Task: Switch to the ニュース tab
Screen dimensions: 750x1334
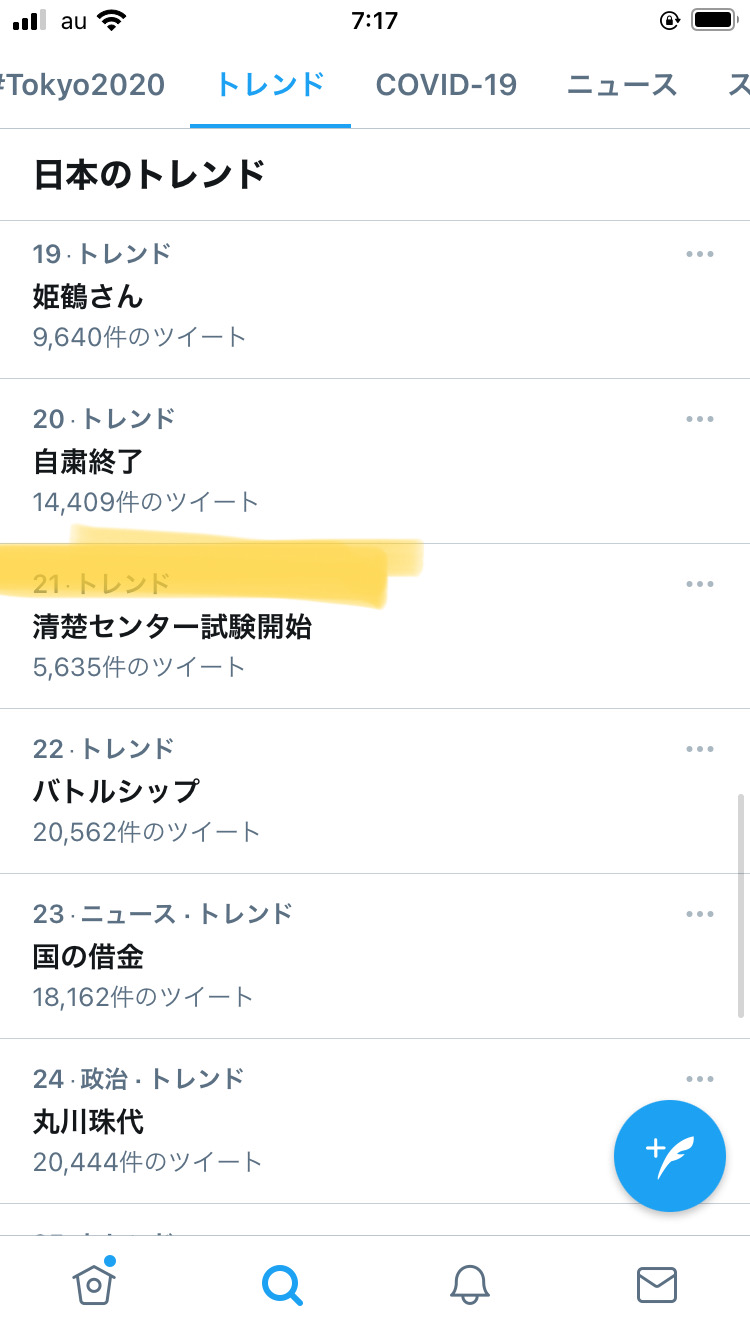Action: click(x=622, y=85)
